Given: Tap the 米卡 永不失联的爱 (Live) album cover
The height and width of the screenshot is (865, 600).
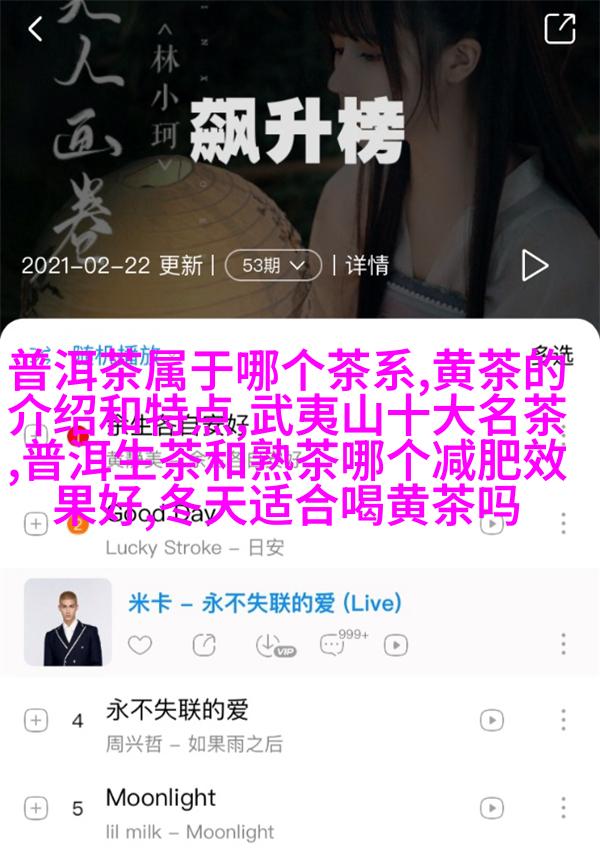Looking at the screenshot, I should [68, 622].
